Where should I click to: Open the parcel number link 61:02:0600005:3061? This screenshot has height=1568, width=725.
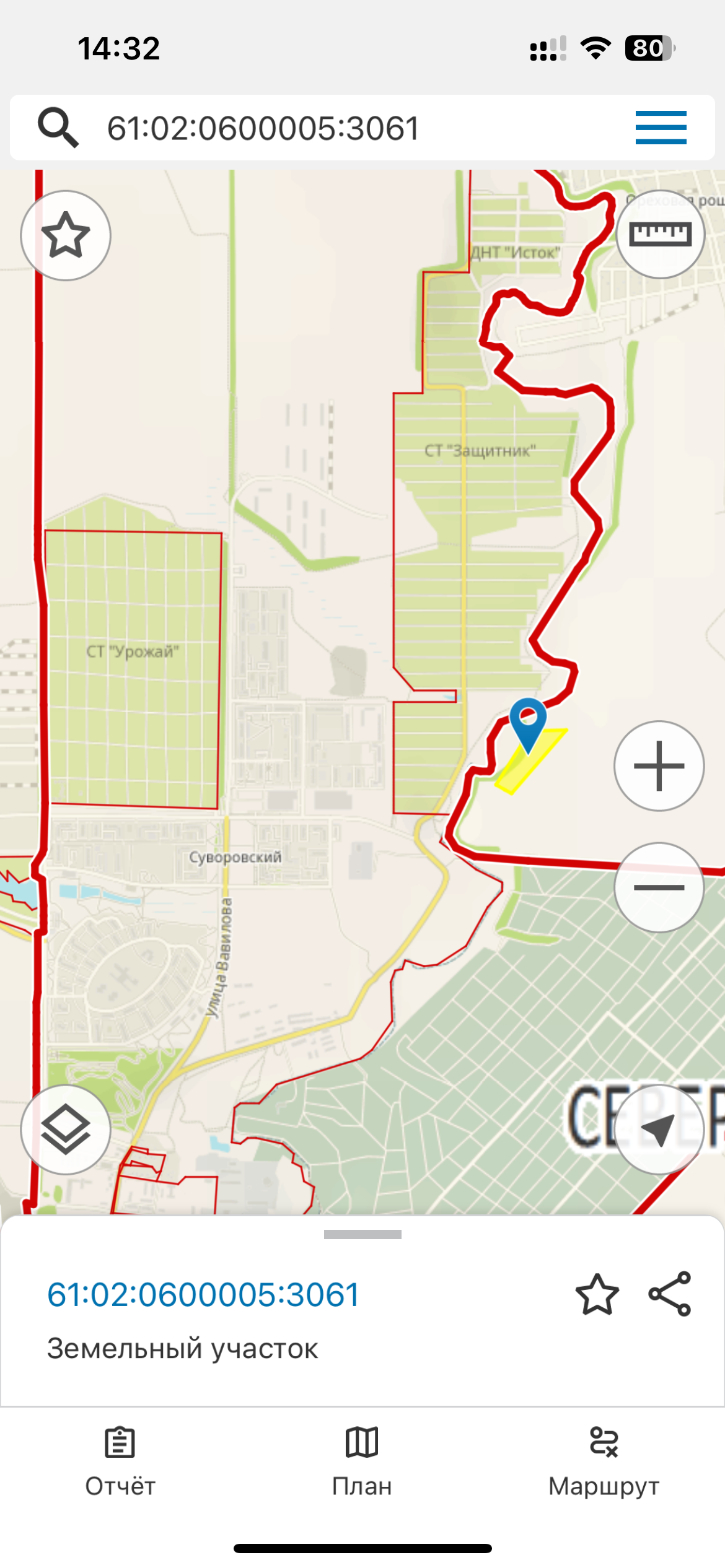pos(203,1295)
